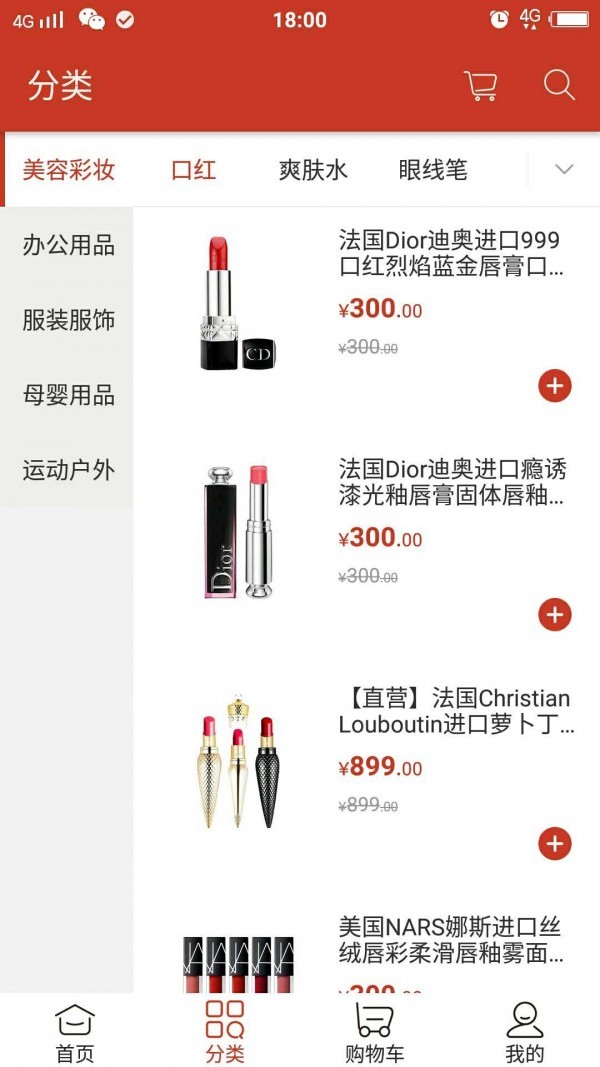Switch to the 购物车 tab
Viewport: 600px width, 1067px height.
(x=374, y=1033)
